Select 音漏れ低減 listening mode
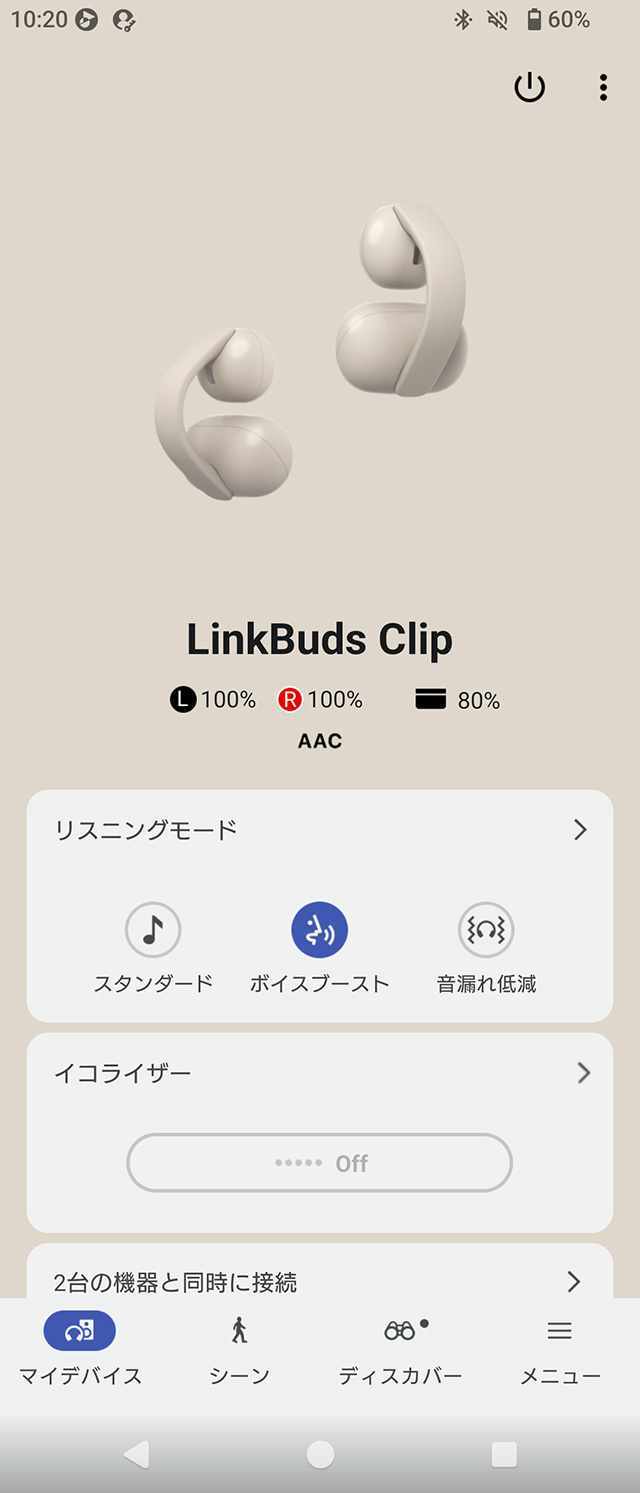Viewport: 640px width, 1493px height. pos(486,931)
